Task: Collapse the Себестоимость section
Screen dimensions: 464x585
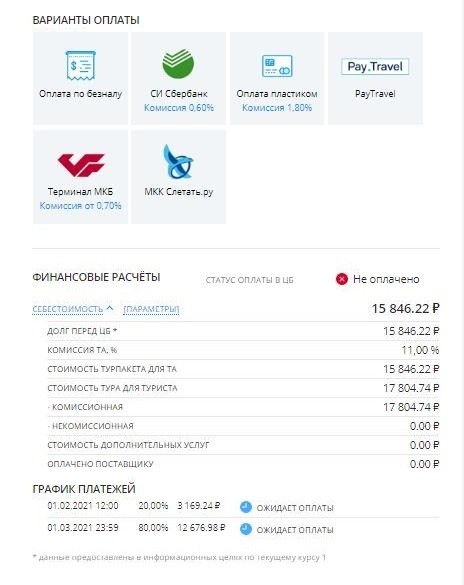Action: (x=73, y=309)
